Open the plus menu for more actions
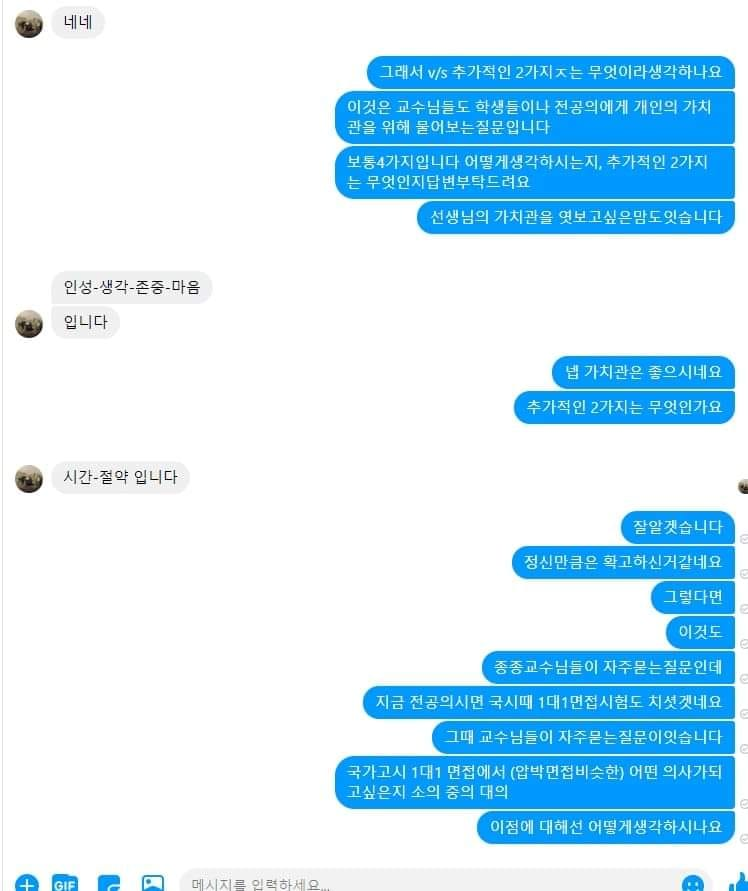This screenshot has height=891, width=748. click(x=27, y=884)
